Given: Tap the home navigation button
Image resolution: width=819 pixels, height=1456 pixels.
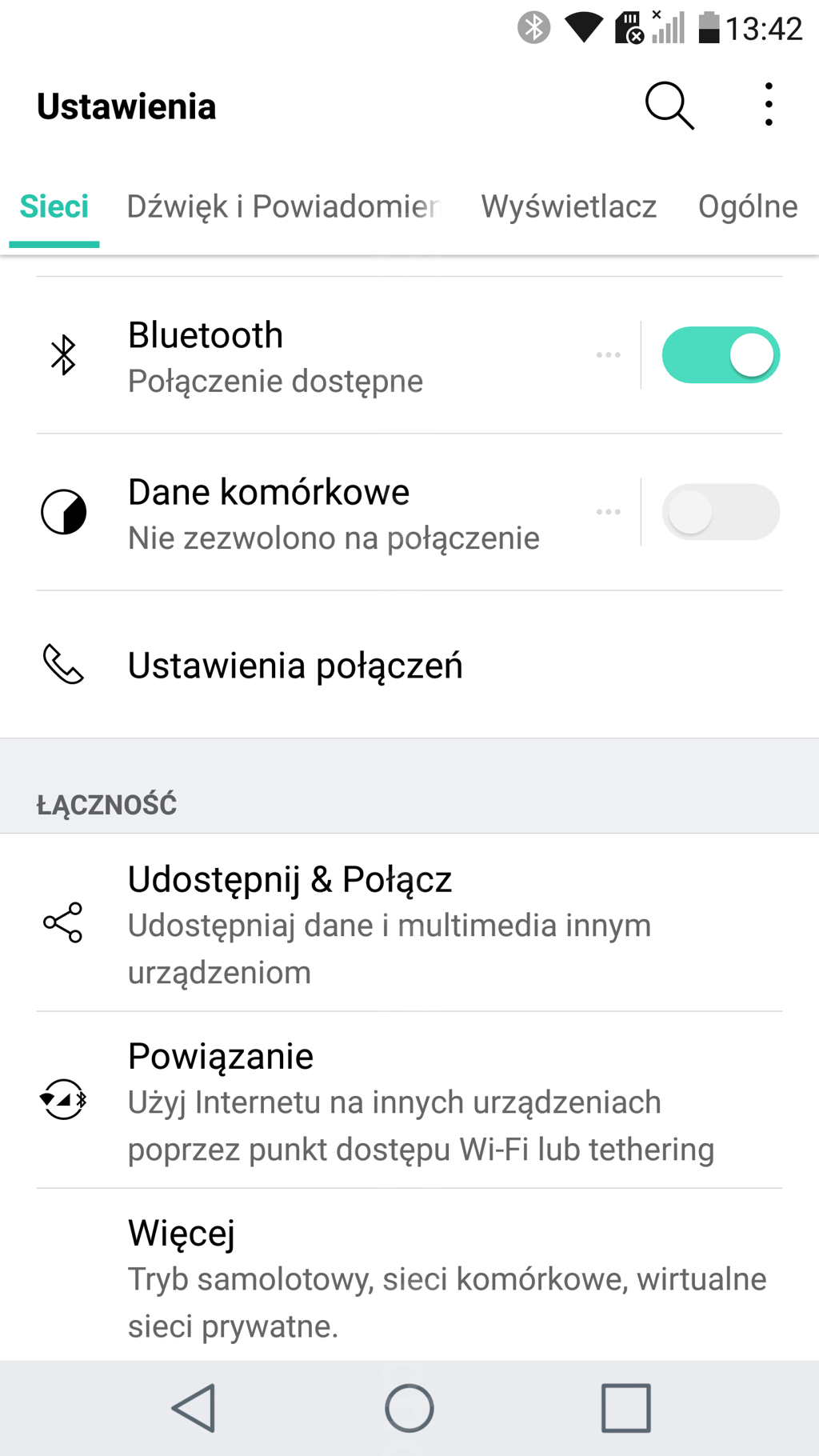Looking at the screenshot, I should [409, 1408].
